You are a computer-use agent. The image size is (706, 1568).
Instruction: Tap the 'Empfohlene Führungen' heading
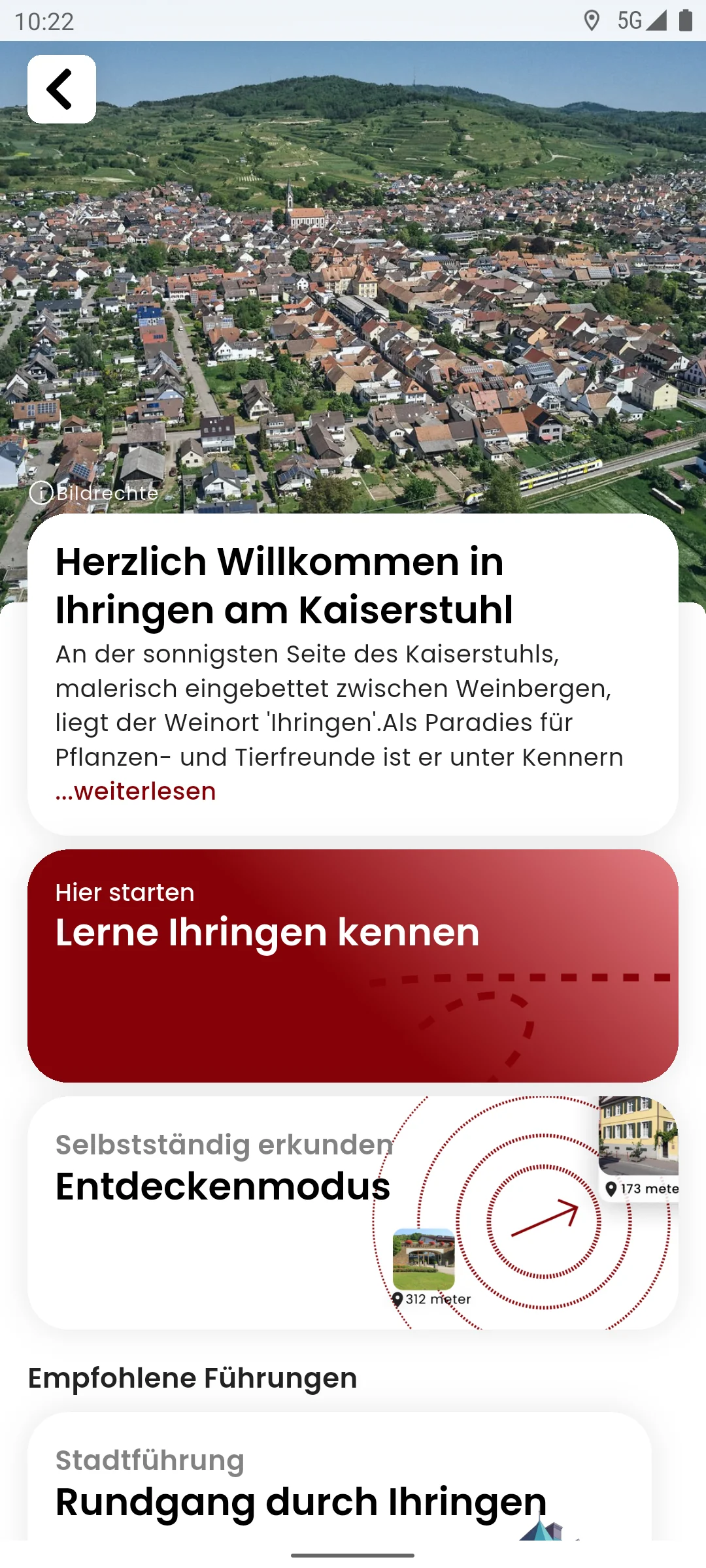click(x=192, y=1379)
